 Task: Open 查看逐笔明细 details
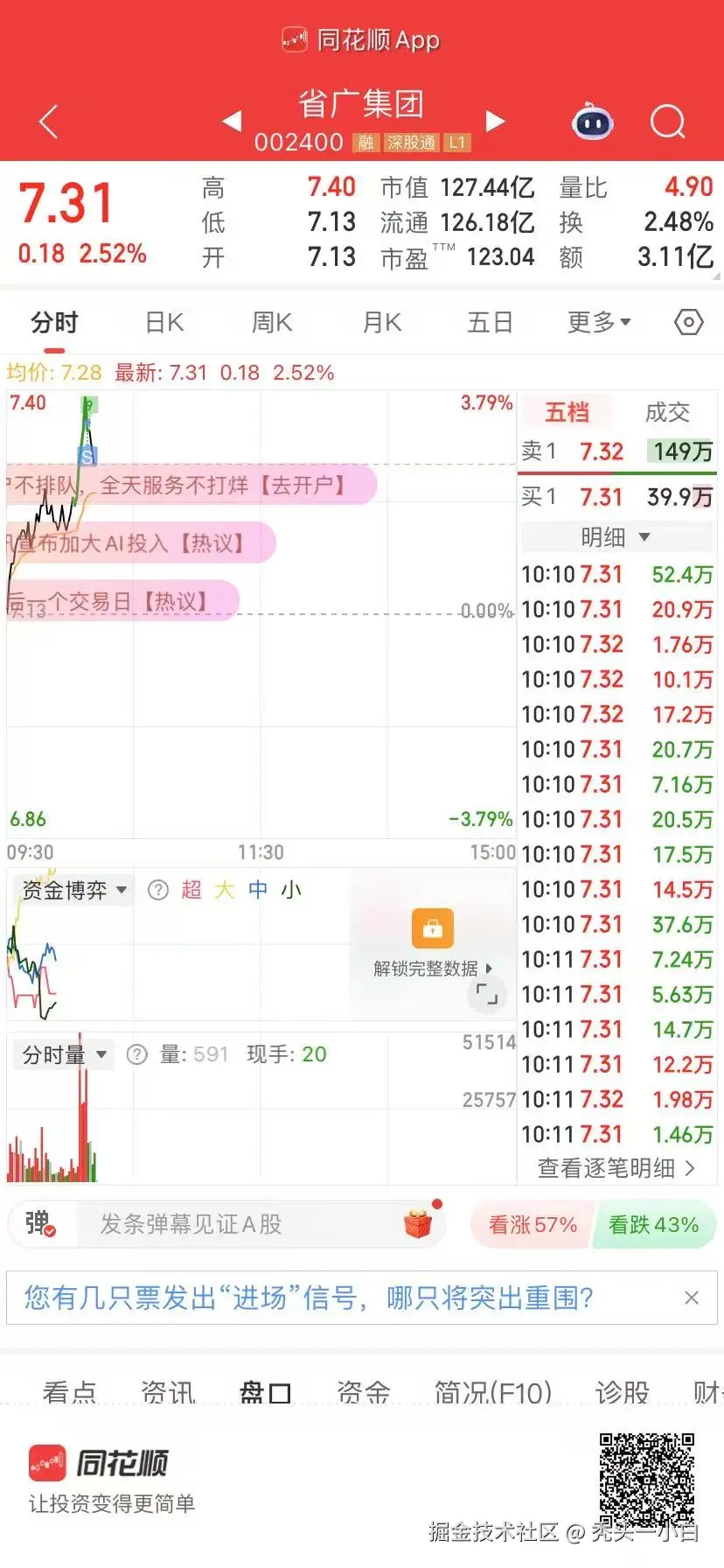coord(616,1167)
